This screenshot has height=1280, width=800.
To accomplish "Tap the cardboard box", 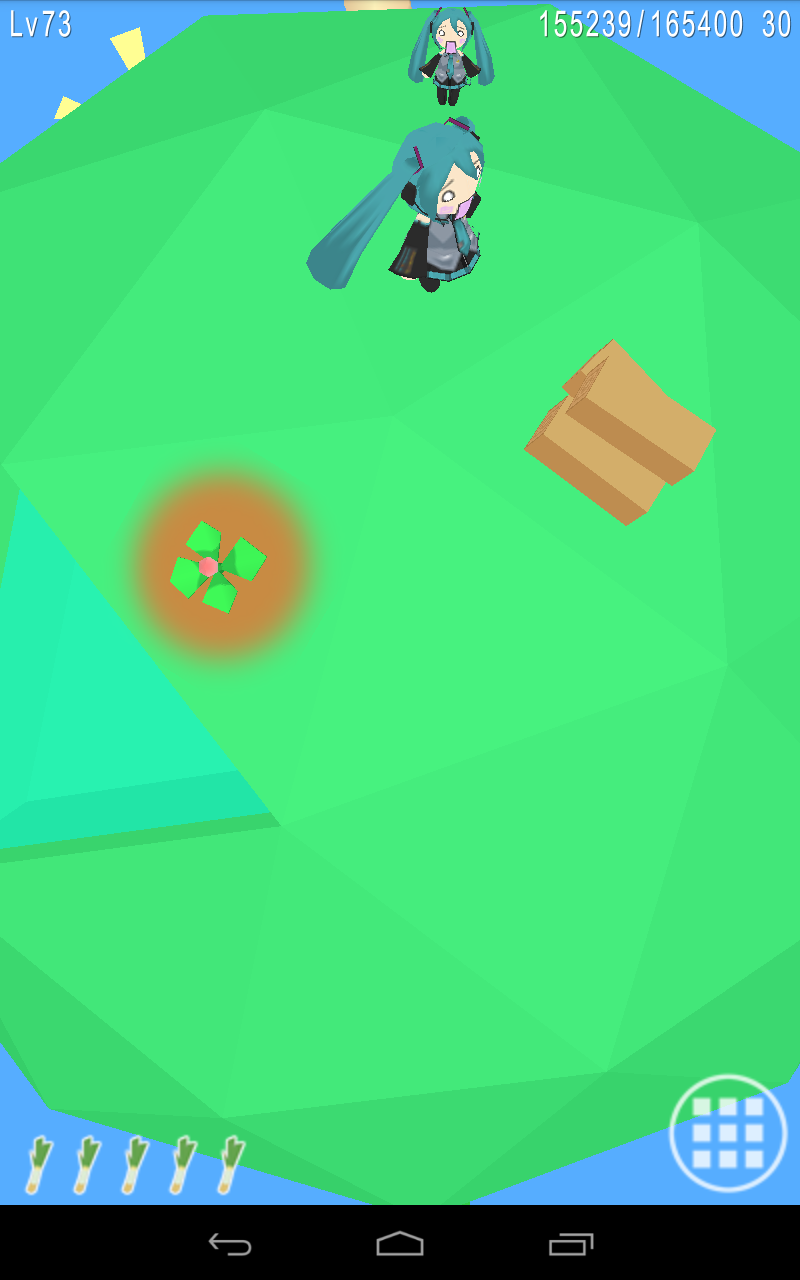I will [620, 432].
